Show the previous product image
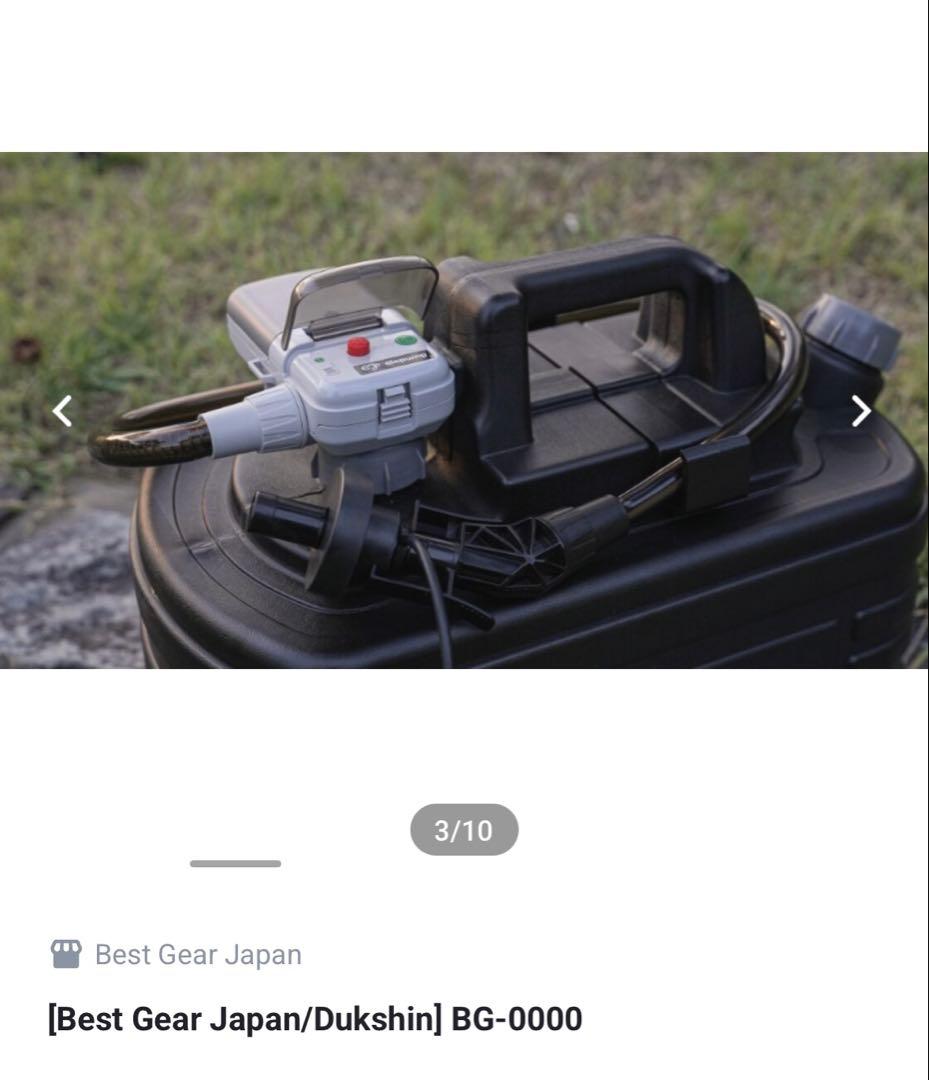 click(62, 411)
